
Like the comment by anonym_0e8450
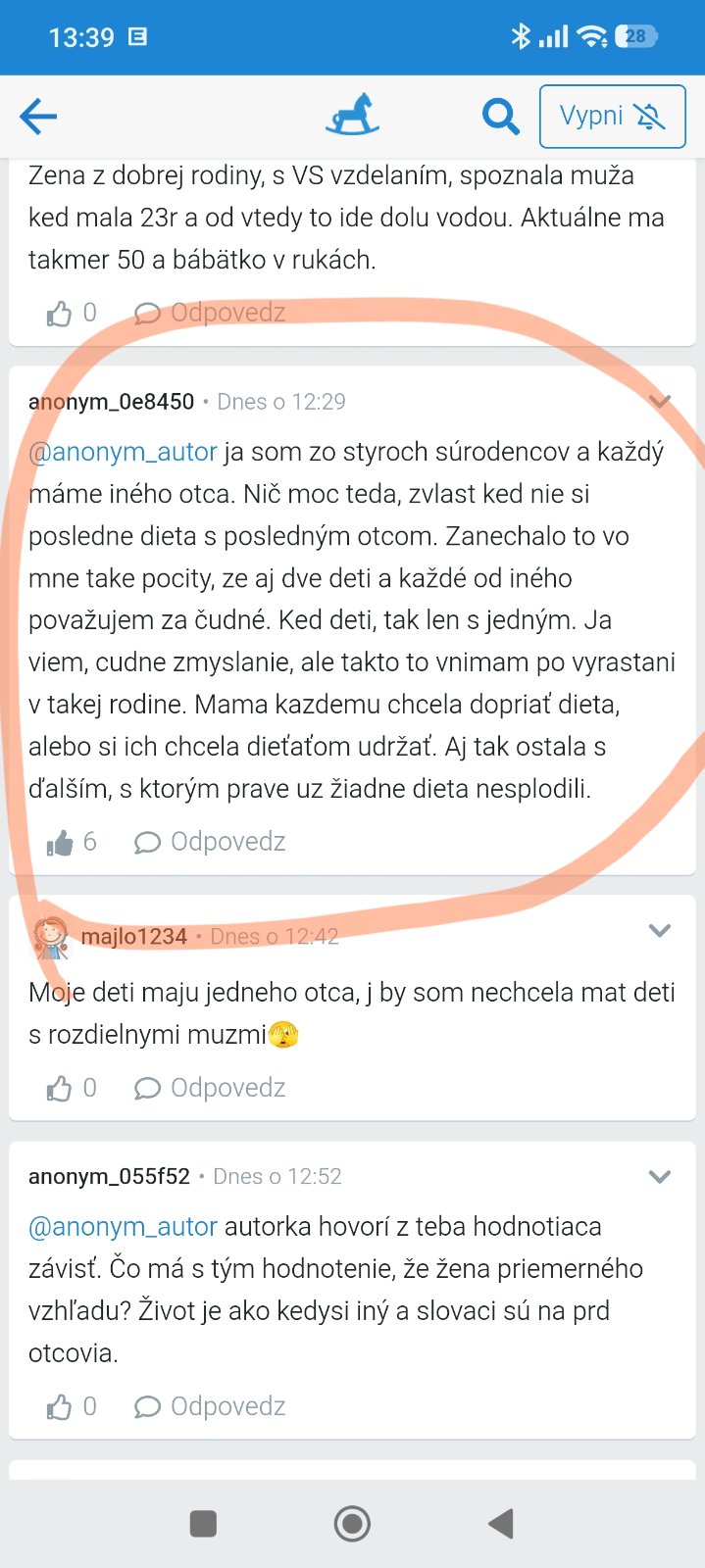click(x=61, y=843)
